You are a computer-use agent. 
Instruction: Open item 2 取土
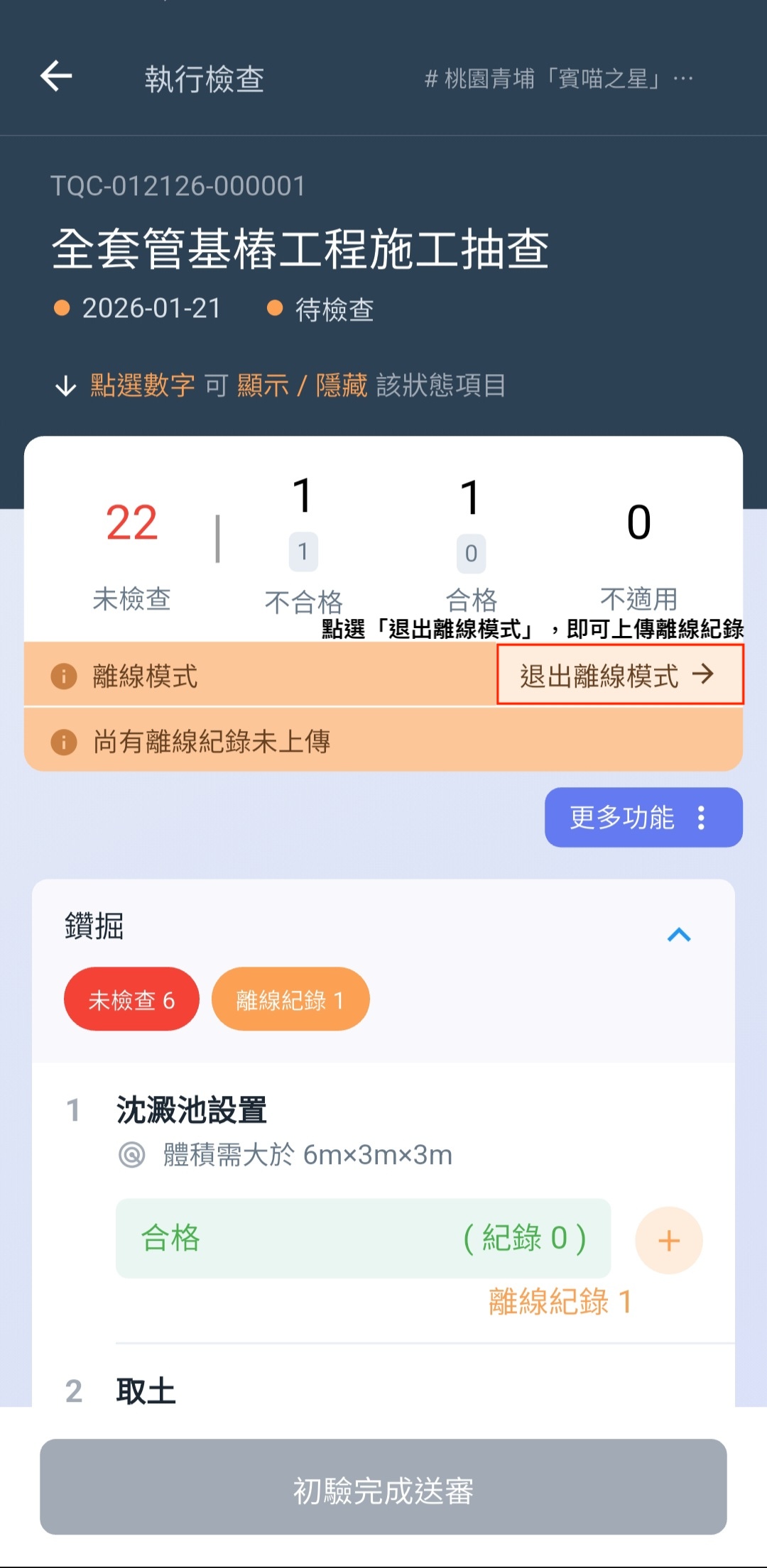146,1391
